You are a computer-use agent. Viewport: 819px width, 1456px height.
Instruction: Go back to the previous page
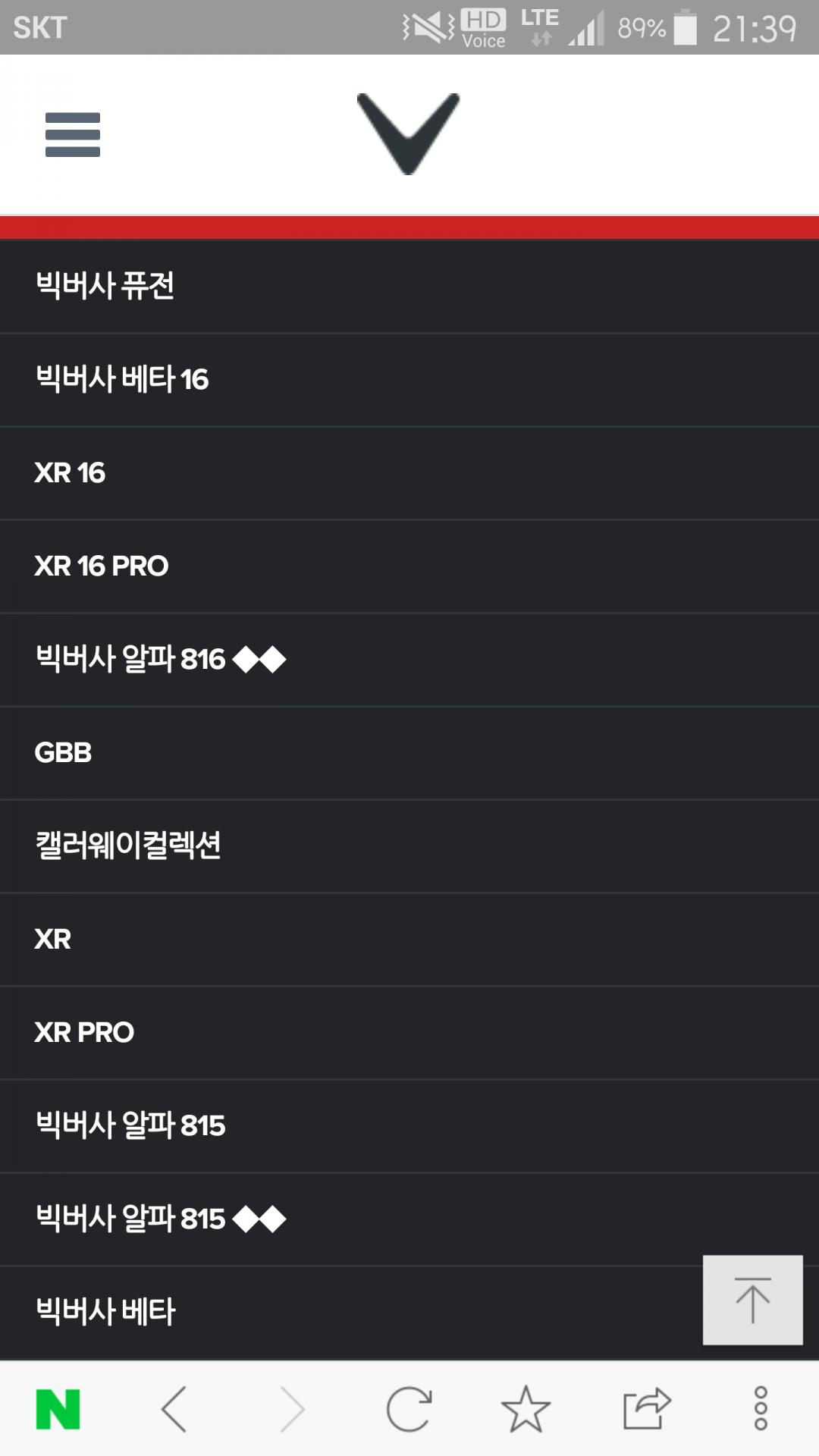[174, 1409]
